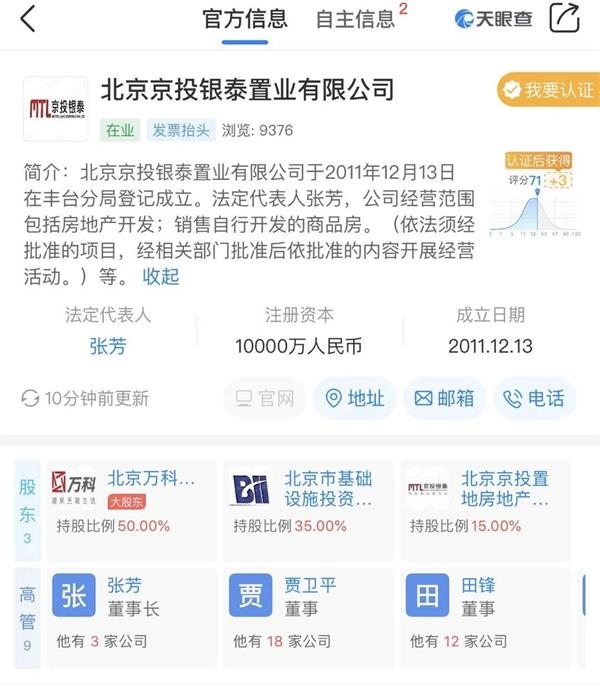View the company 邮箱 email
Viewport: 600px width, 685px height.
444,398
